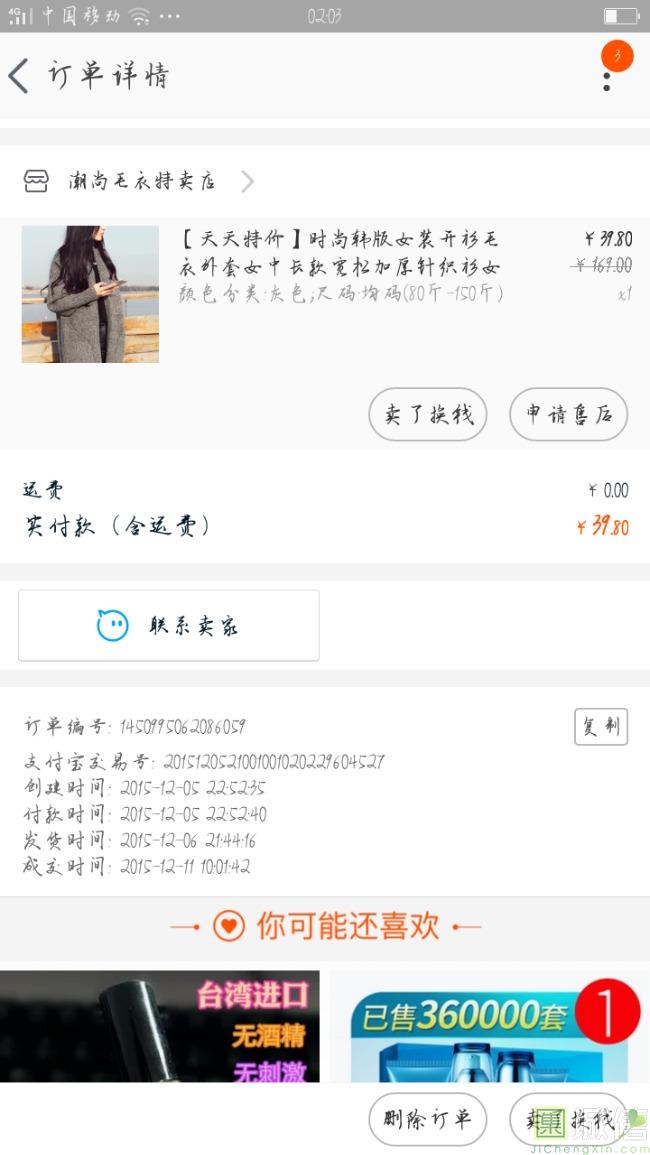650x1155 pixels.
Task: Tap the 卖了换钱 button under the product
Action: coord(427,414)
